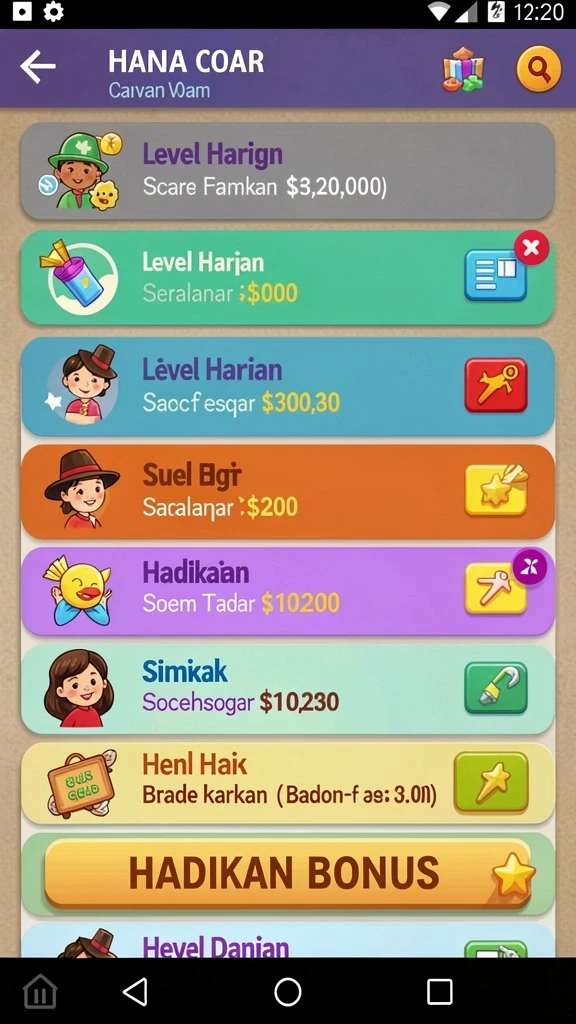Viewport: 576px width, 1024px height.
Task: Open the Simkak card
Action: tap(287, 690)
